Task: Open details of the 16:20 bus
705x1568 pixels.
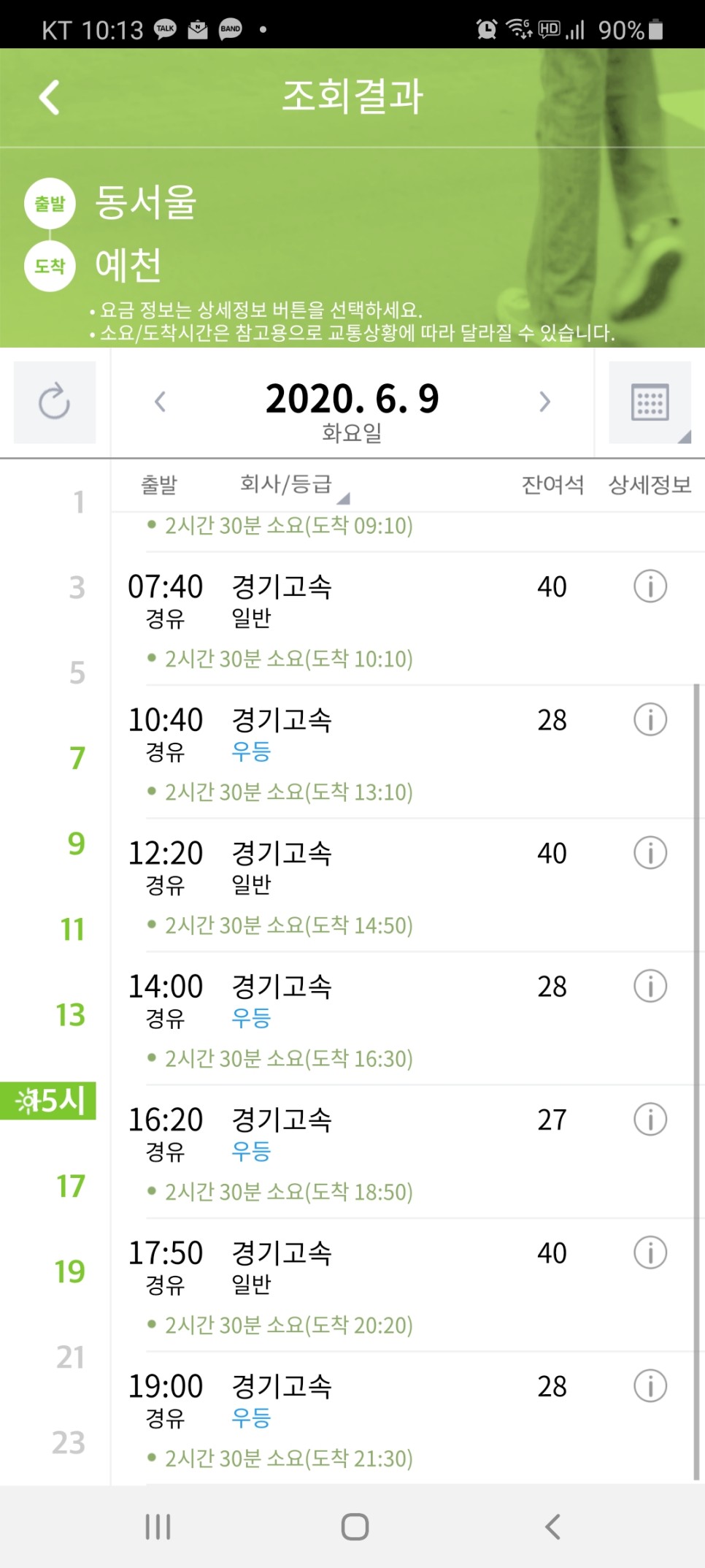Action: pyautogui.click(x=650, y=1119)
